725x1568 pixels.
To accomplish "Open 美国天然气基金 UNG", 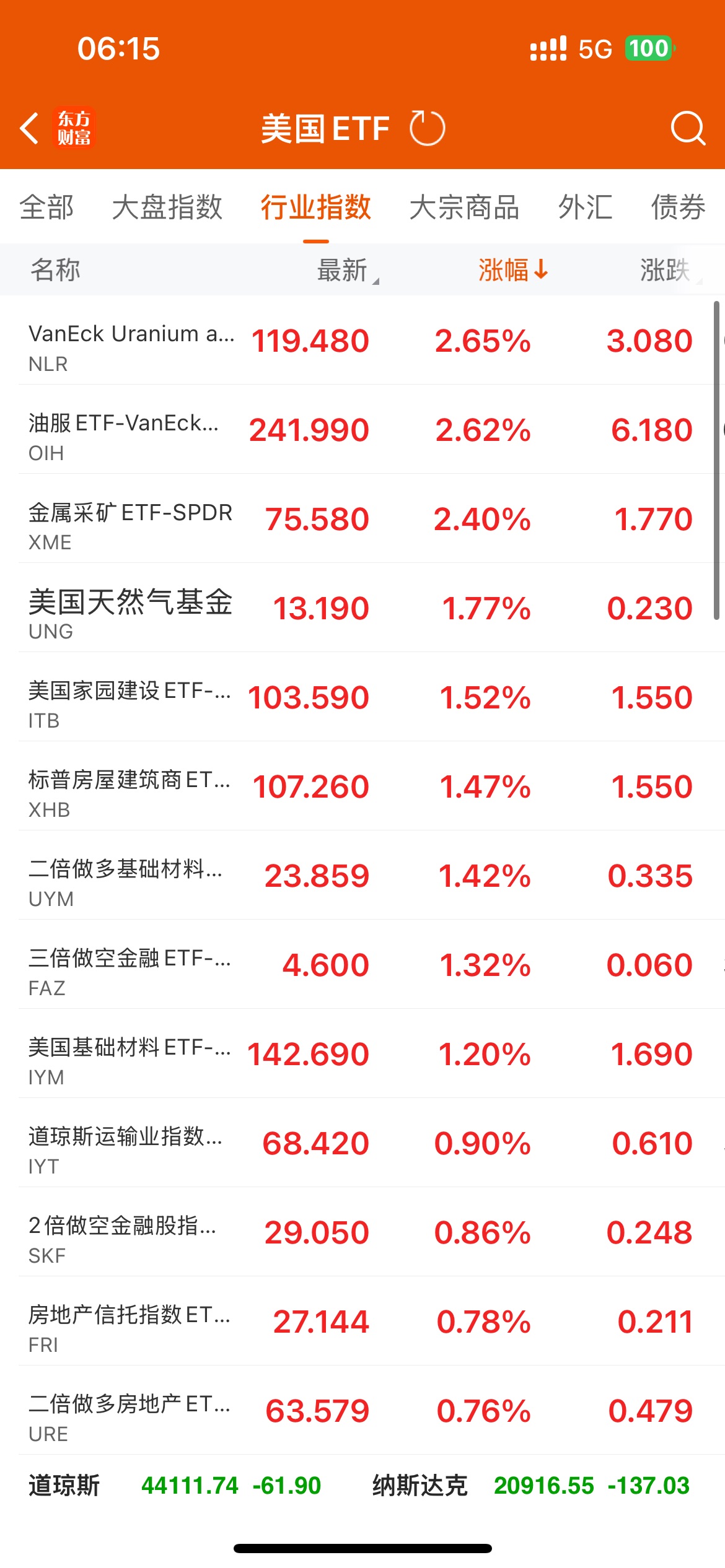I will point(362,608).
